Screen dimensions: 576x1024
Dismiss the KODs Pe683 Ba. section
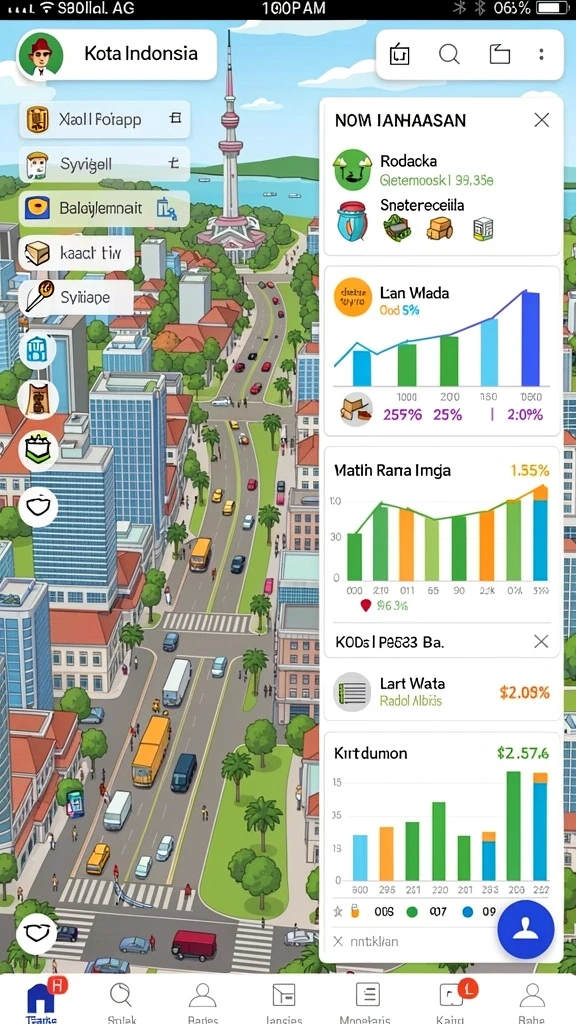pos(541,641)
